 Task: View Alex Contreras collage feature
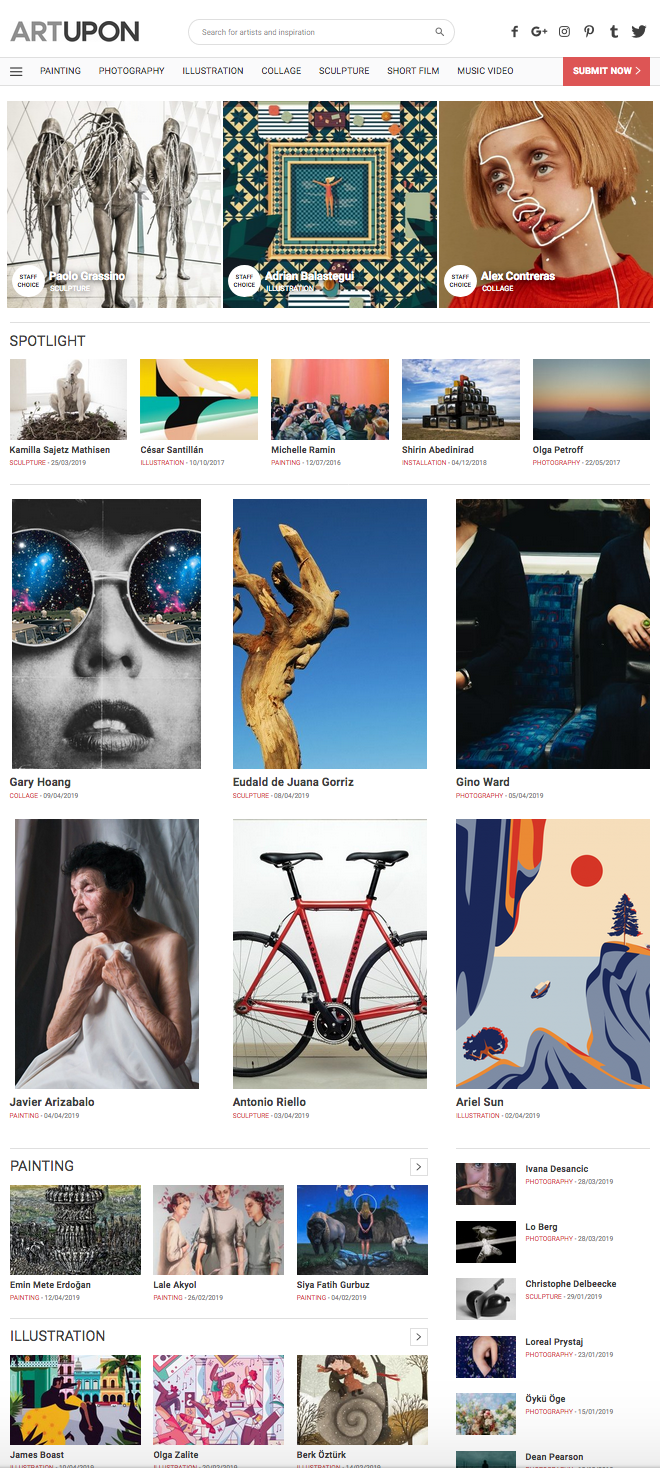[545, 204]
